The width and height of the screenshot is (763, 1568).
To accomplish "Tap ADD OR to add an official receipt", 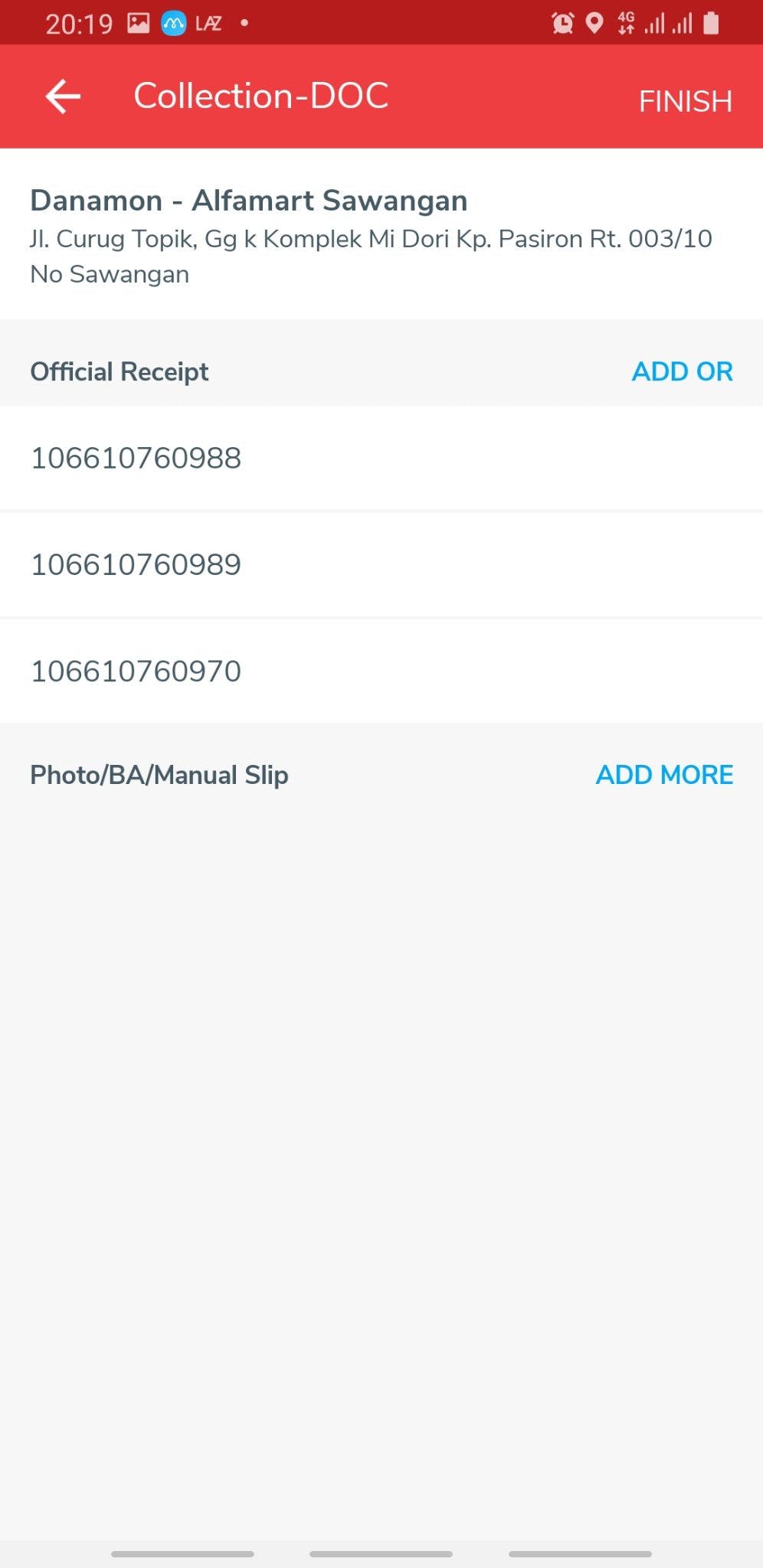I will (683, 371).
